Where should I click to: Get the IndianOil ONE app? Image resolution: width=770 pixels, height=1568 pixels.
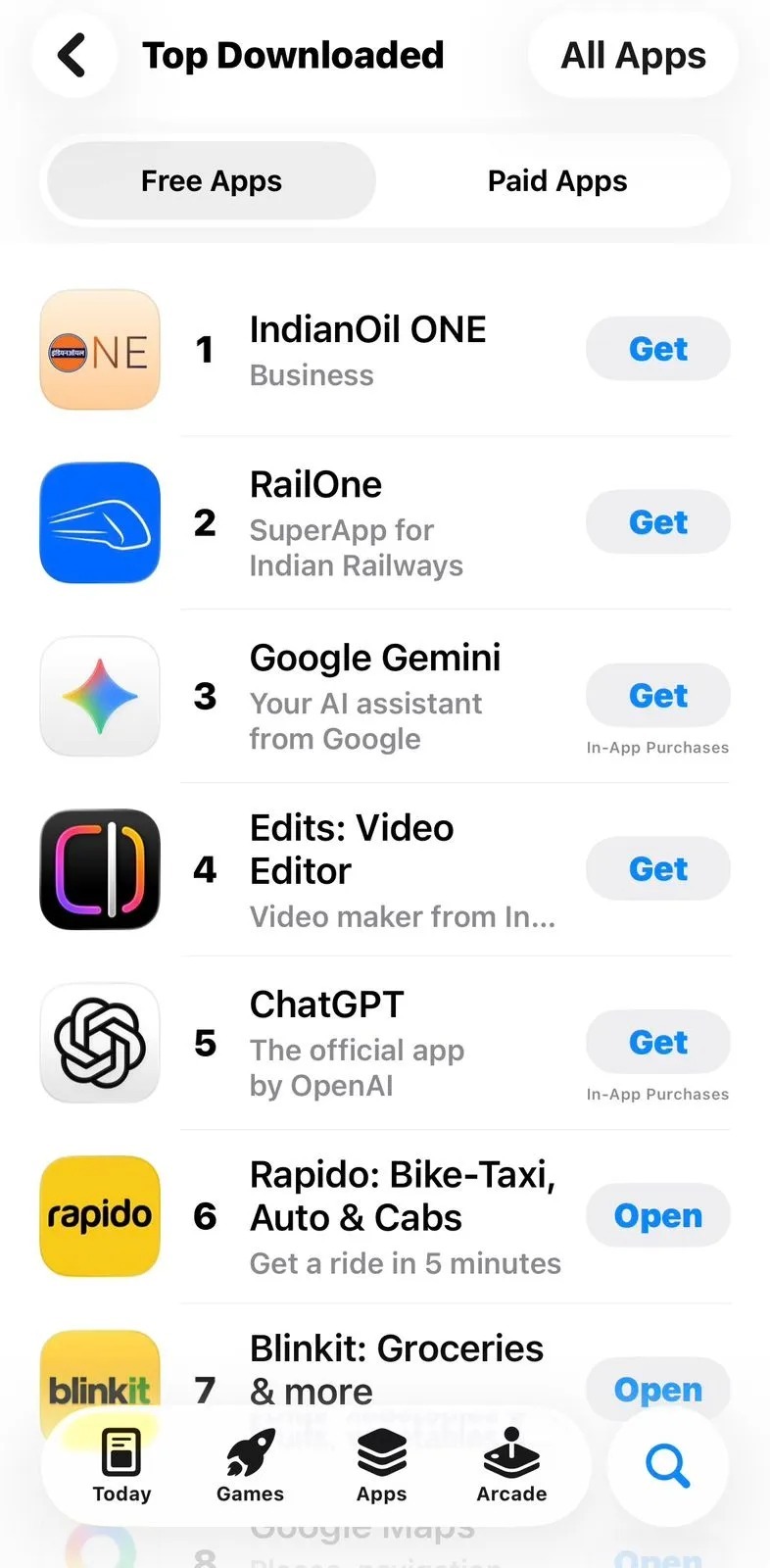(x=657, y=349)
